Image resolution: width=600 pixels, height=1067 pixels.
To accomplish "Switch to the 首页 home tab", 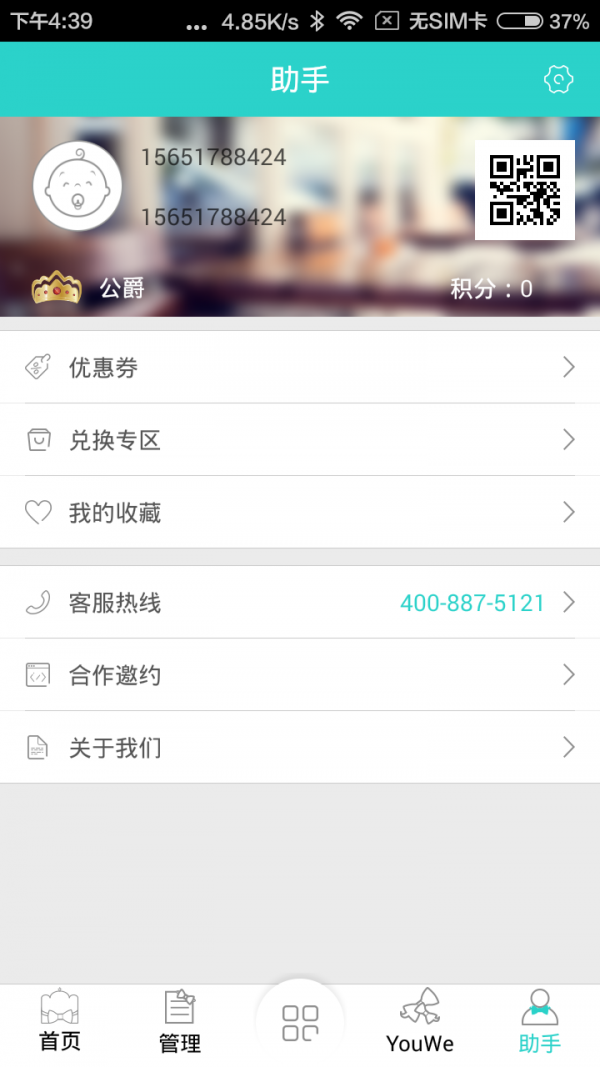I will pyautogui.click(x=60, y=1022).
